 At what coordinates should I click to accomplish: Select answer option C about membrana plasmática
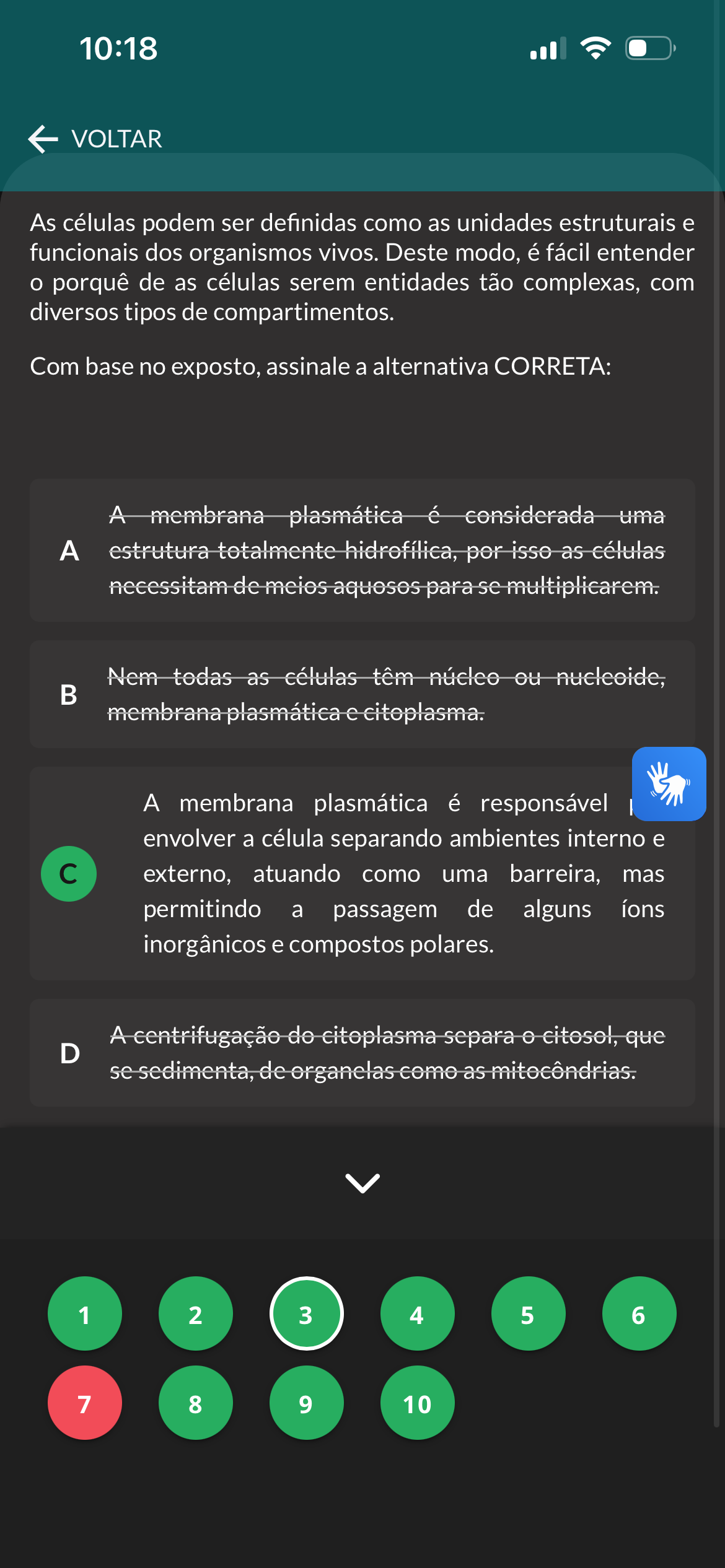point(362,873)
